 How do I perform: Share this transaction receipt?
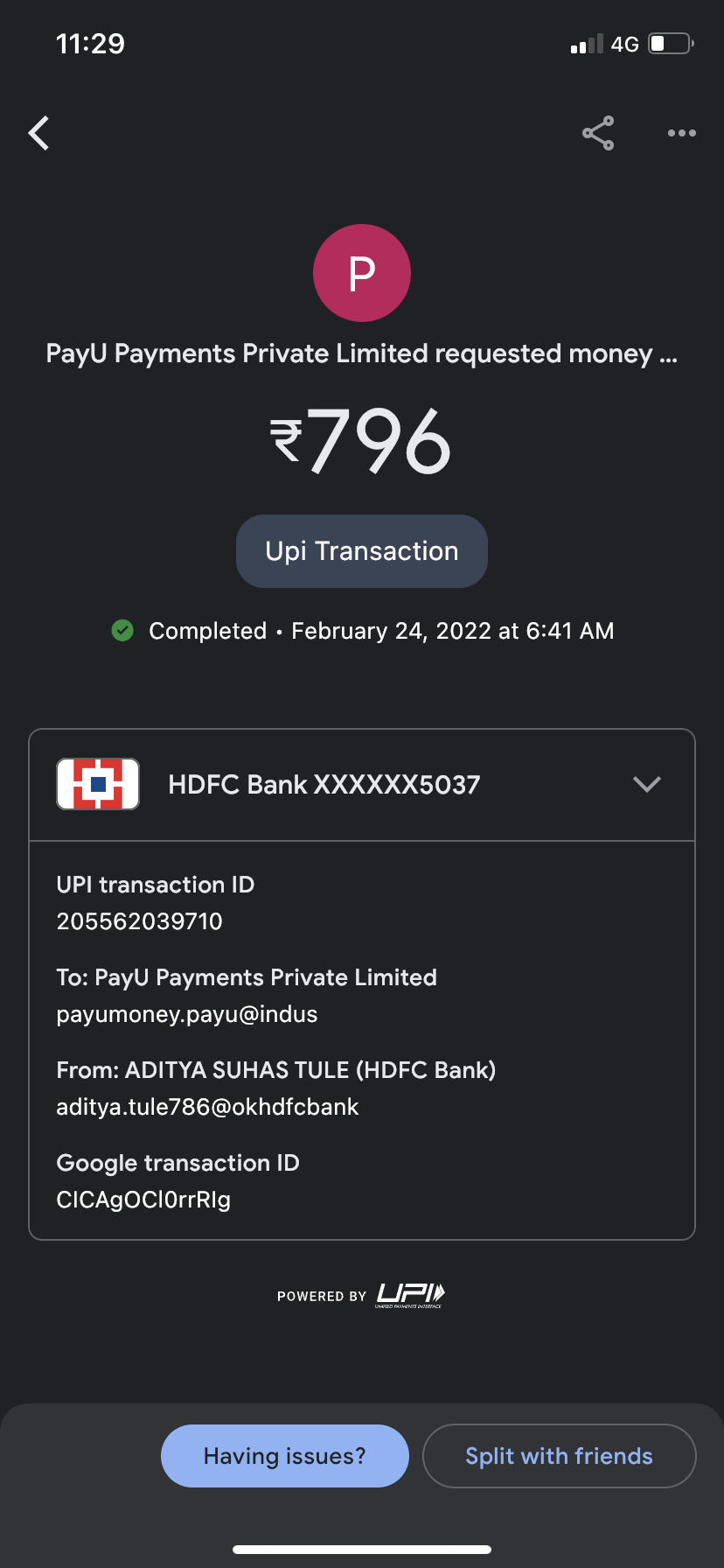(x=598, y=133)
